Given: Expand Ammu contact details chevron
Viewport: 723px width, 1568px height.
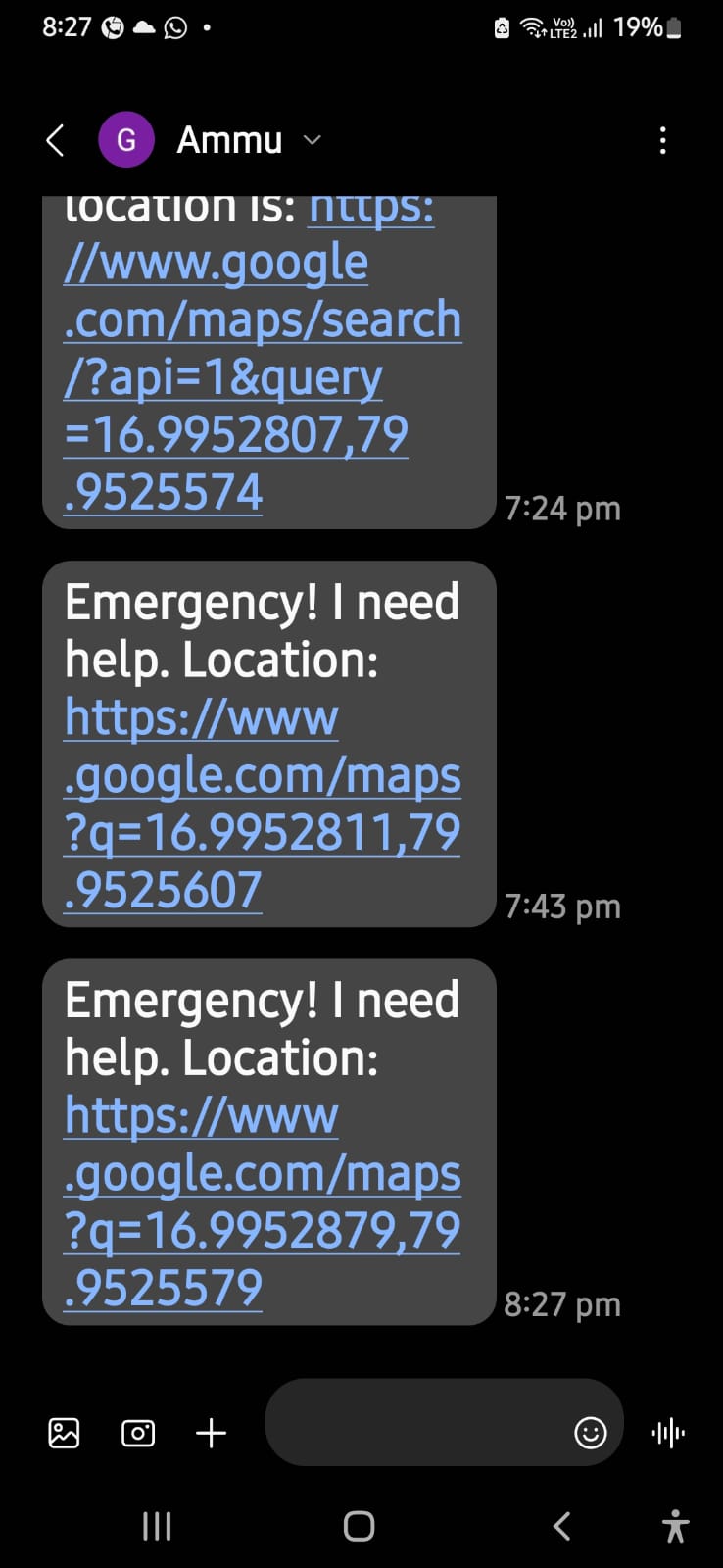Looking at the screenshot, I should coord(313,140).
